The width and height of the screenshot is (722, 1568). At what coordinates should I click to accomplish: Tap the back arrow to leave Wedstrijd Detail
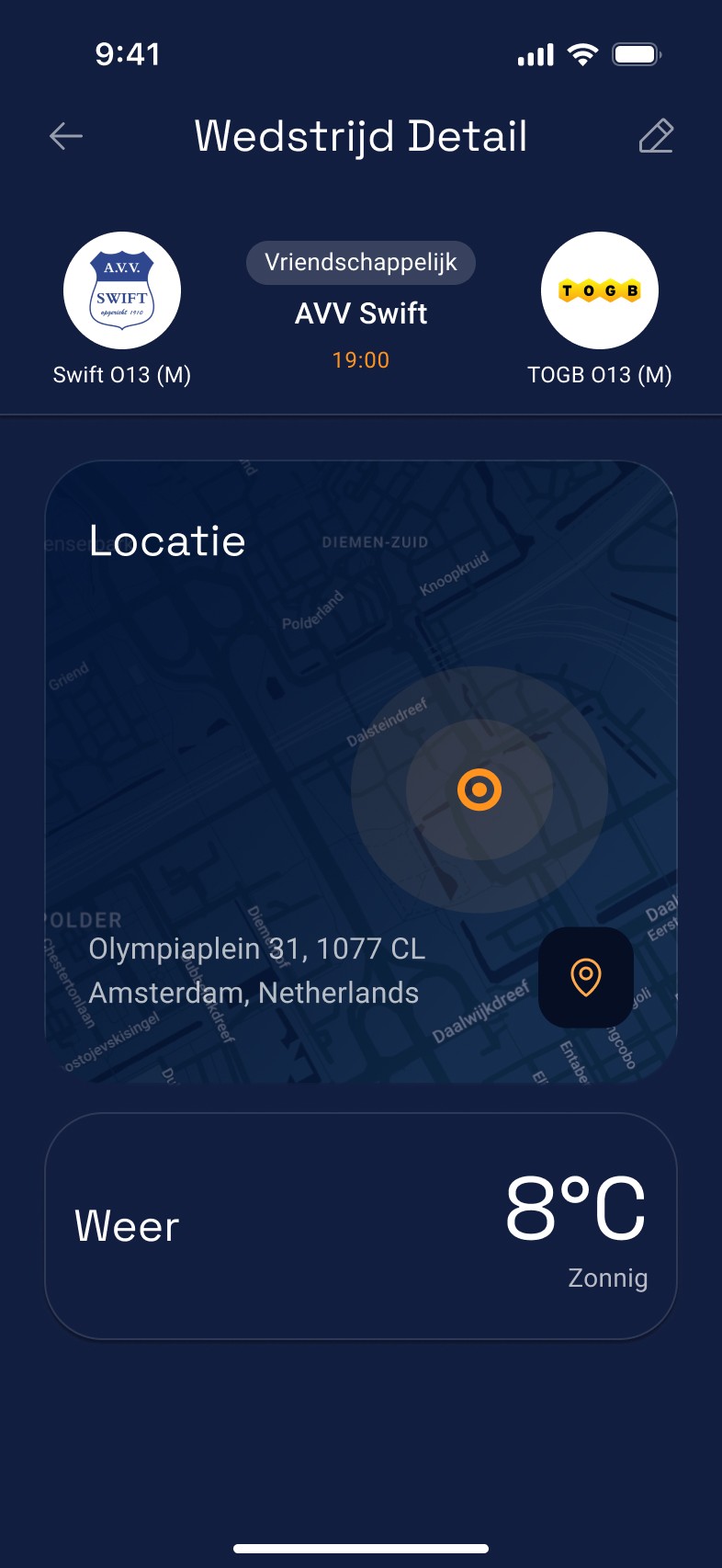click(x=64, y=135)
